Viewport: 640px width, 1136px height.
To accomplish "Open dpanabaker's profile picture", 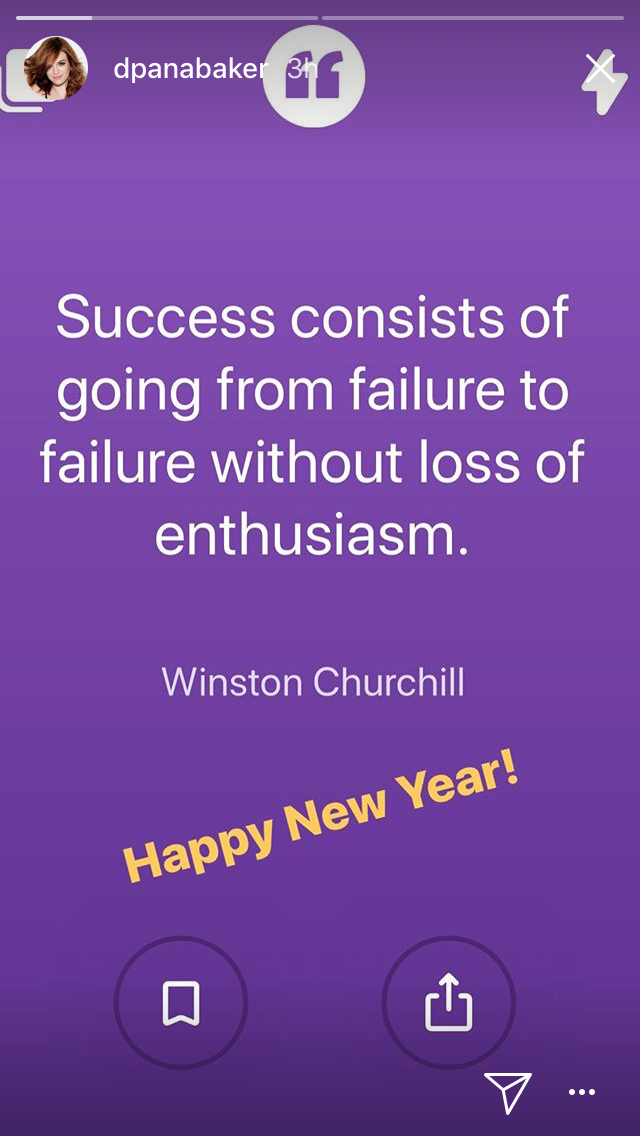I will pos(56,69).
